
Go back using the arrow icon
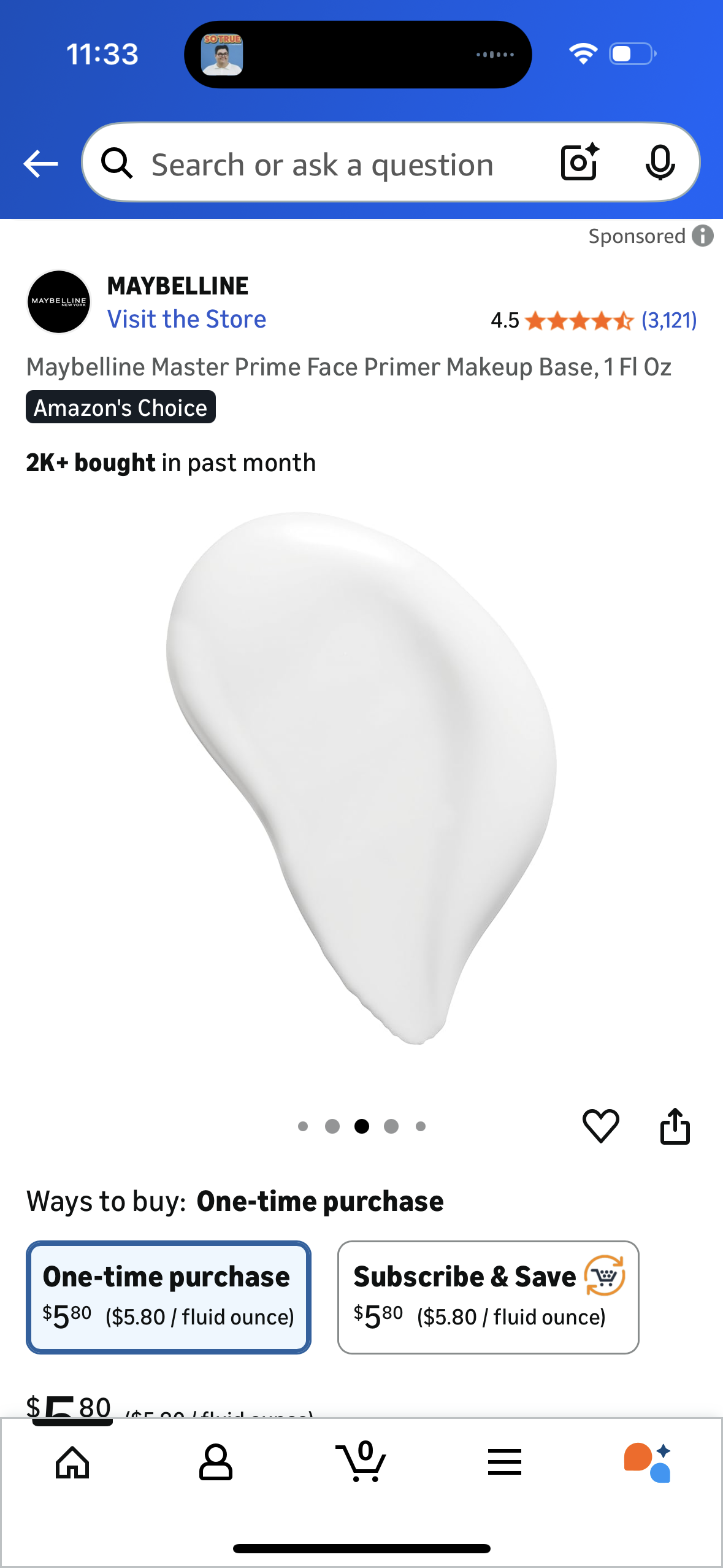point(40,164)
